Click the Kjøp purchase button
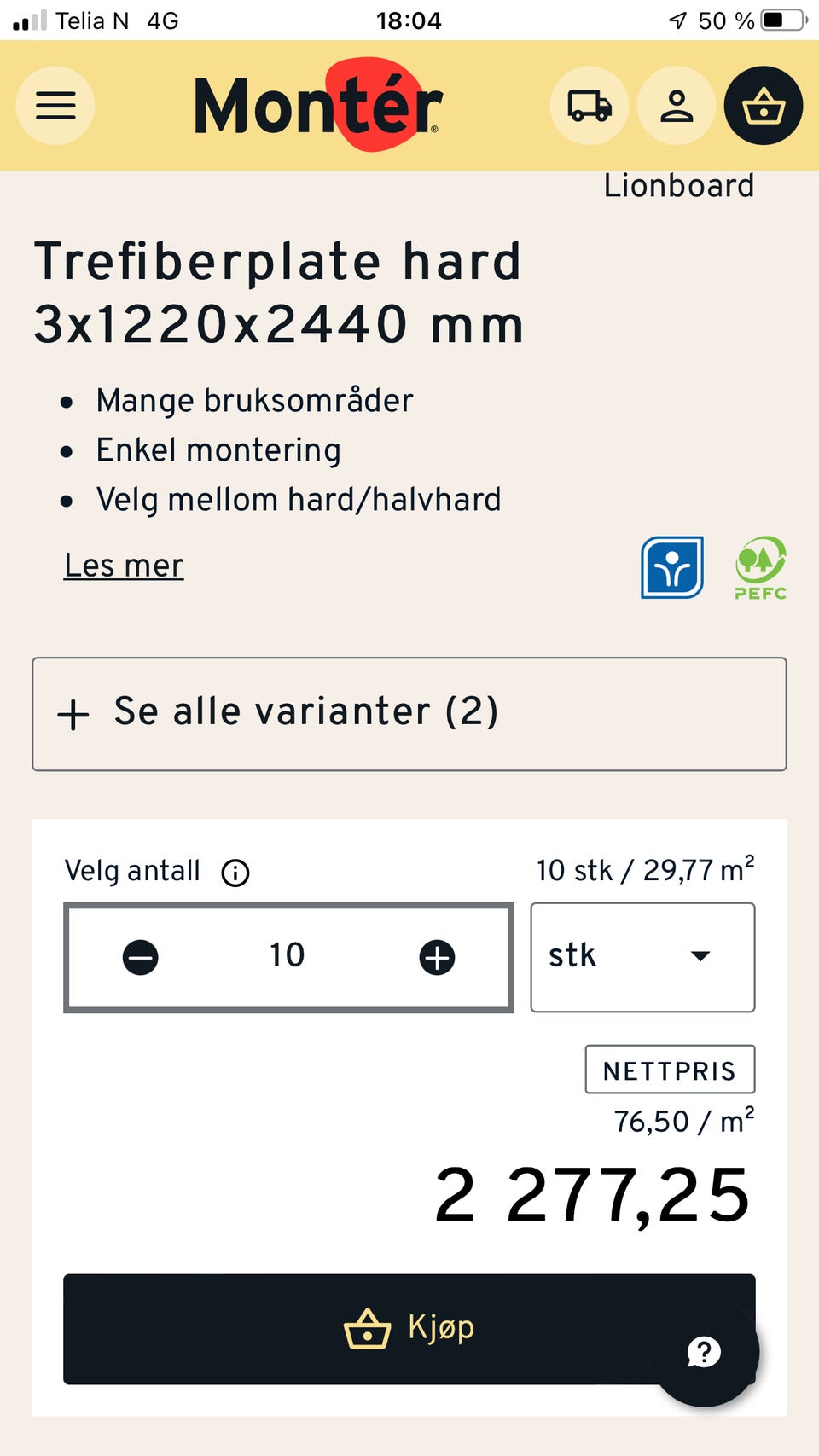Image resolution: width=819 pixels, height=1456 pixels. 409,1328
